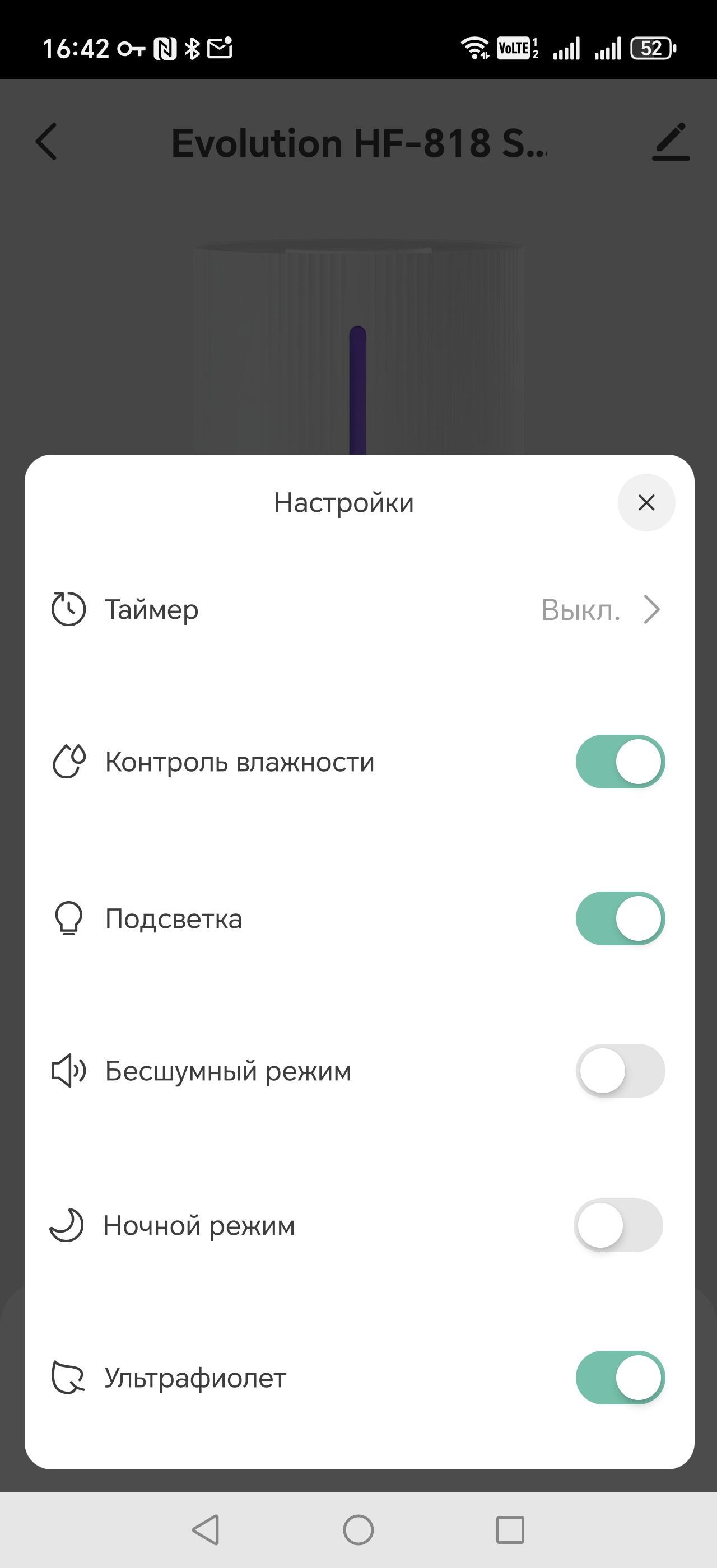Tap the system home button

point(358,1530)
